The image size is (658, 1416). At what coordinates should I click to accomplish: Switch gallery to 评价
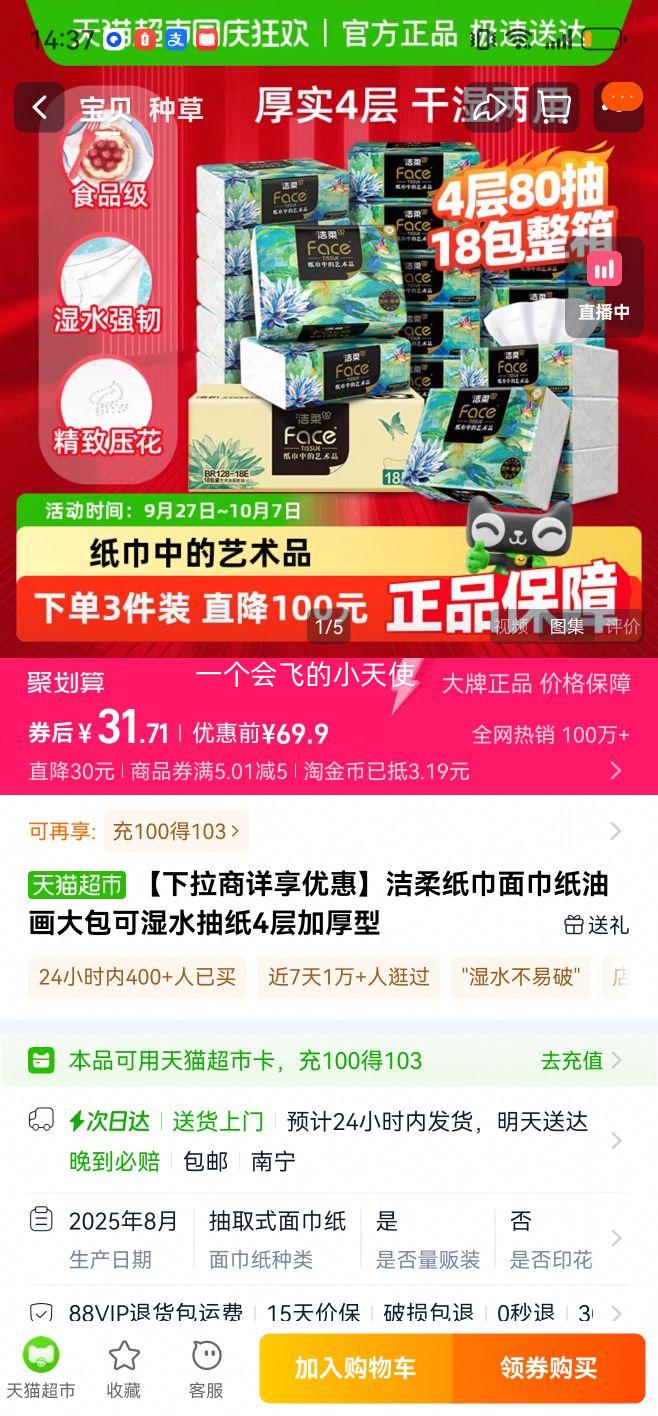point(622,626)
